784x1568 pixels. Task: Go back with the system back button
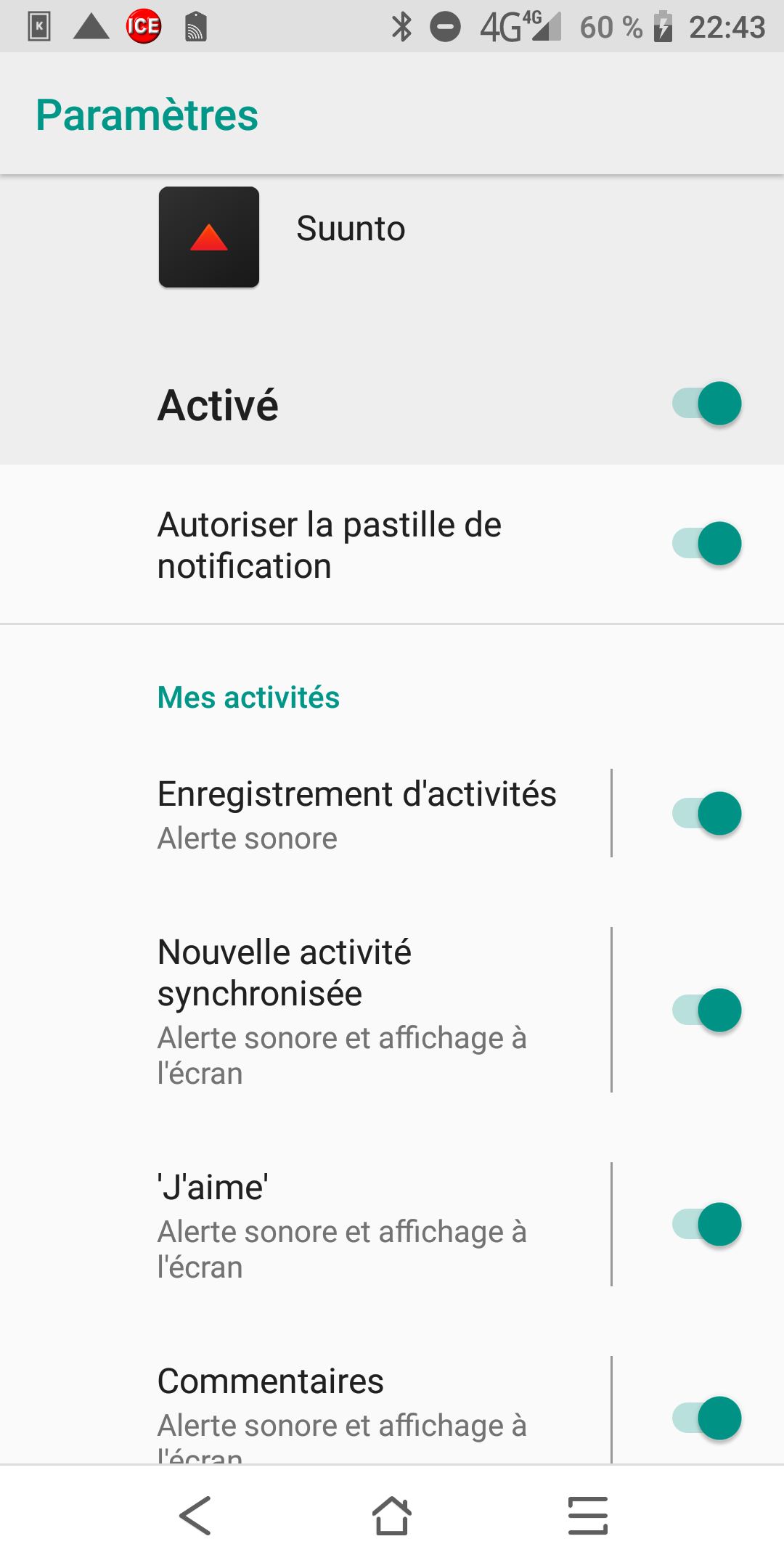[x=195, y=1516]
